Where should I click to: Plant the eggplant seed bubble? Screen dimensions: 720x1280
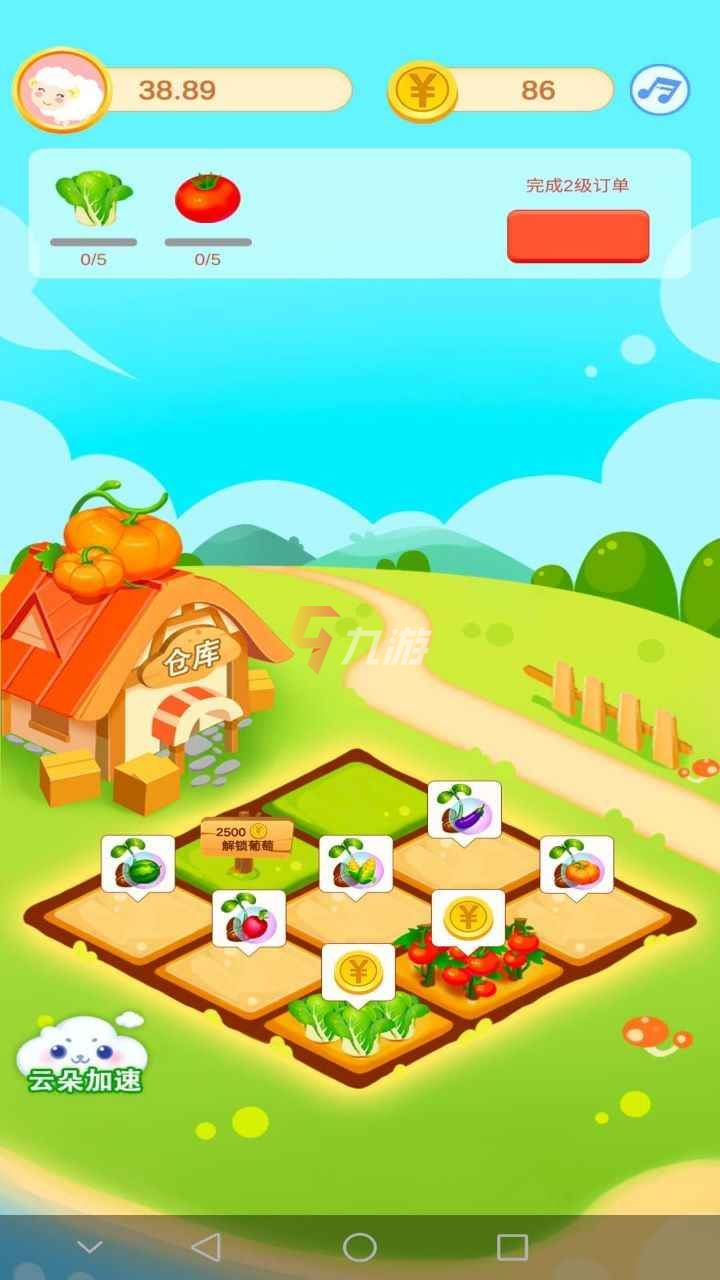[x=465, y=808]
